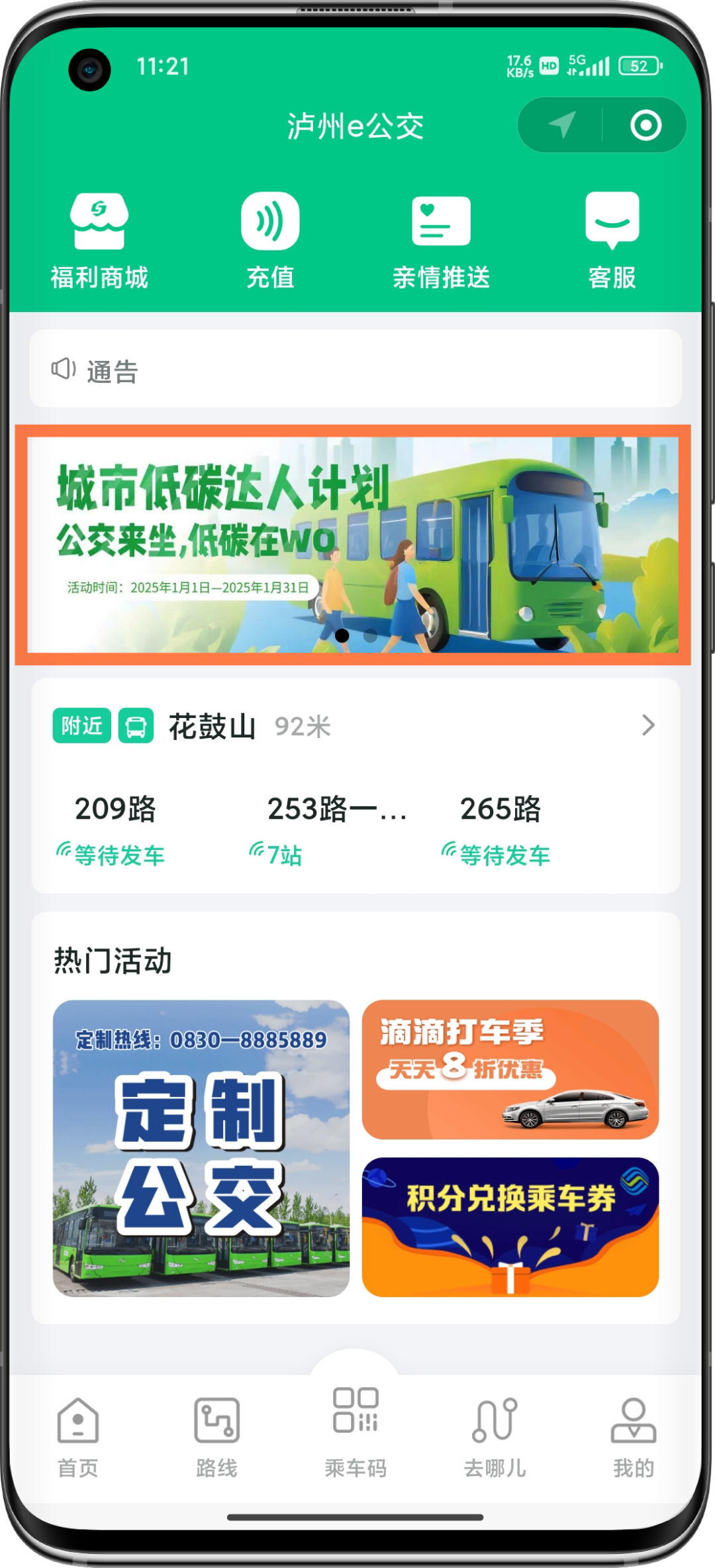Tap the mini-program close circle icon
Screen dimensions: 715x1568
click(645, 125)
